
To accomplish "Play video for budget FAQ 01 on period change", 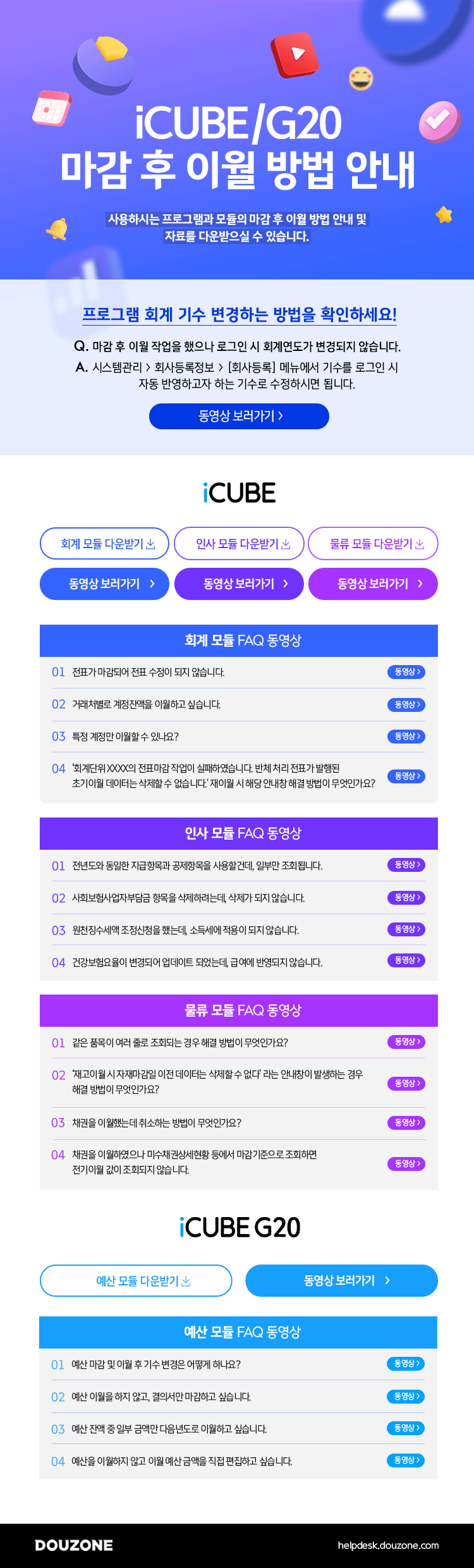I will coord(405,1364).
